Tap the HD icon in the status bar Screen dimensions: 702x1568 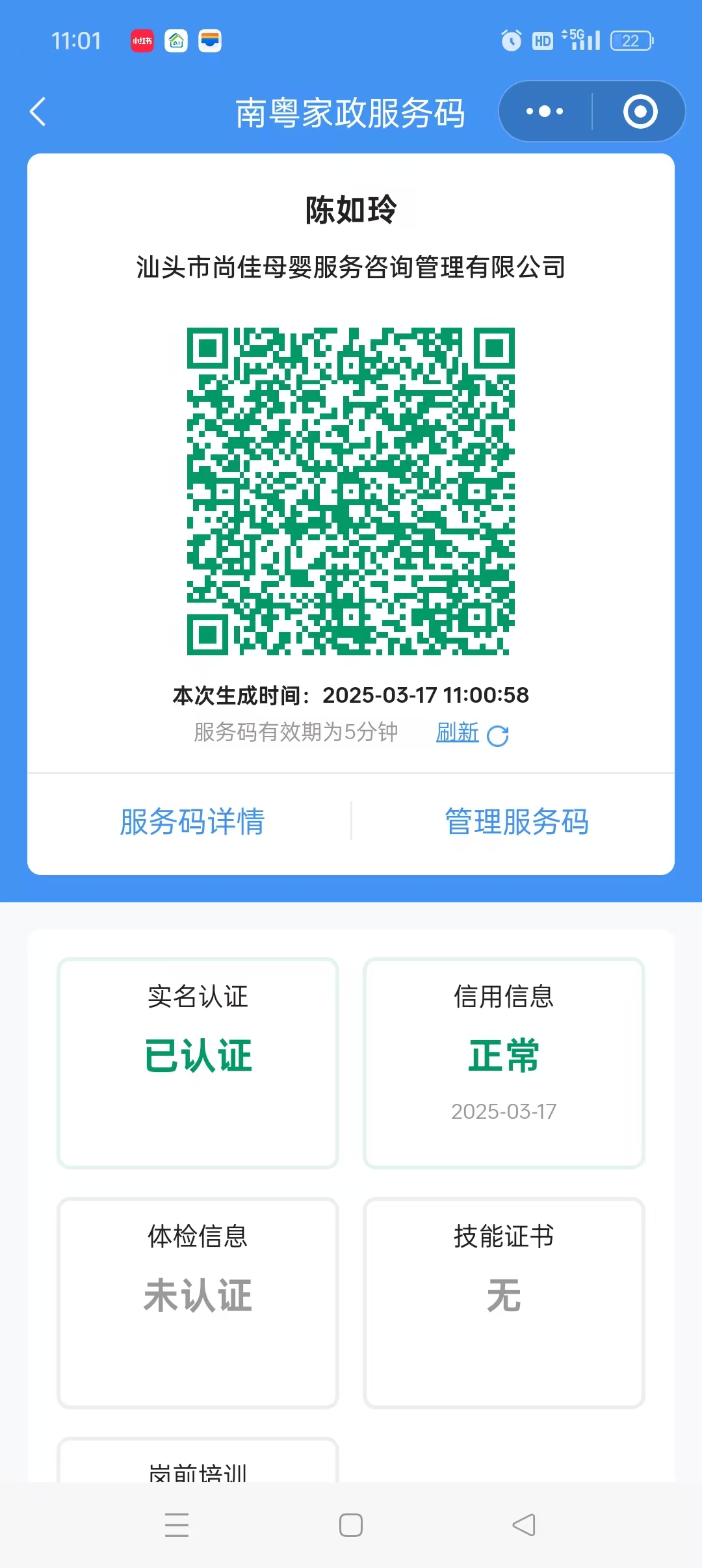pos(545,40)
